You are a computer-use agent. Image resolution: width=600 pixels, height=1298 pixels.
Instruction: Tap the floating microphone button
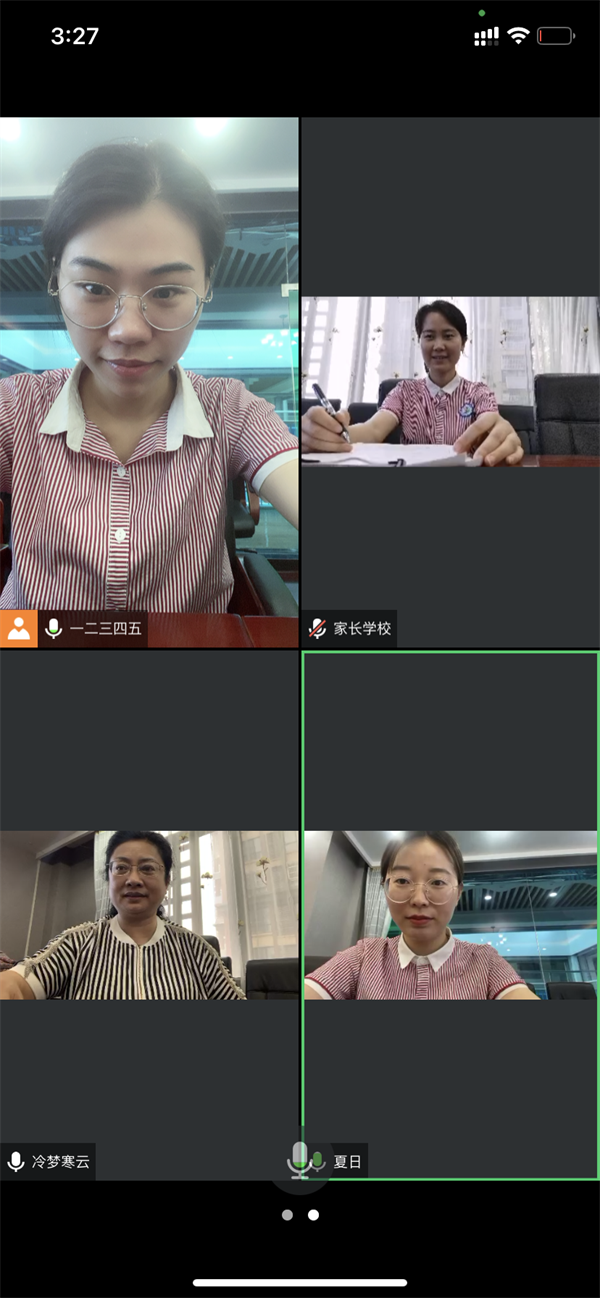coord(299,1160)
